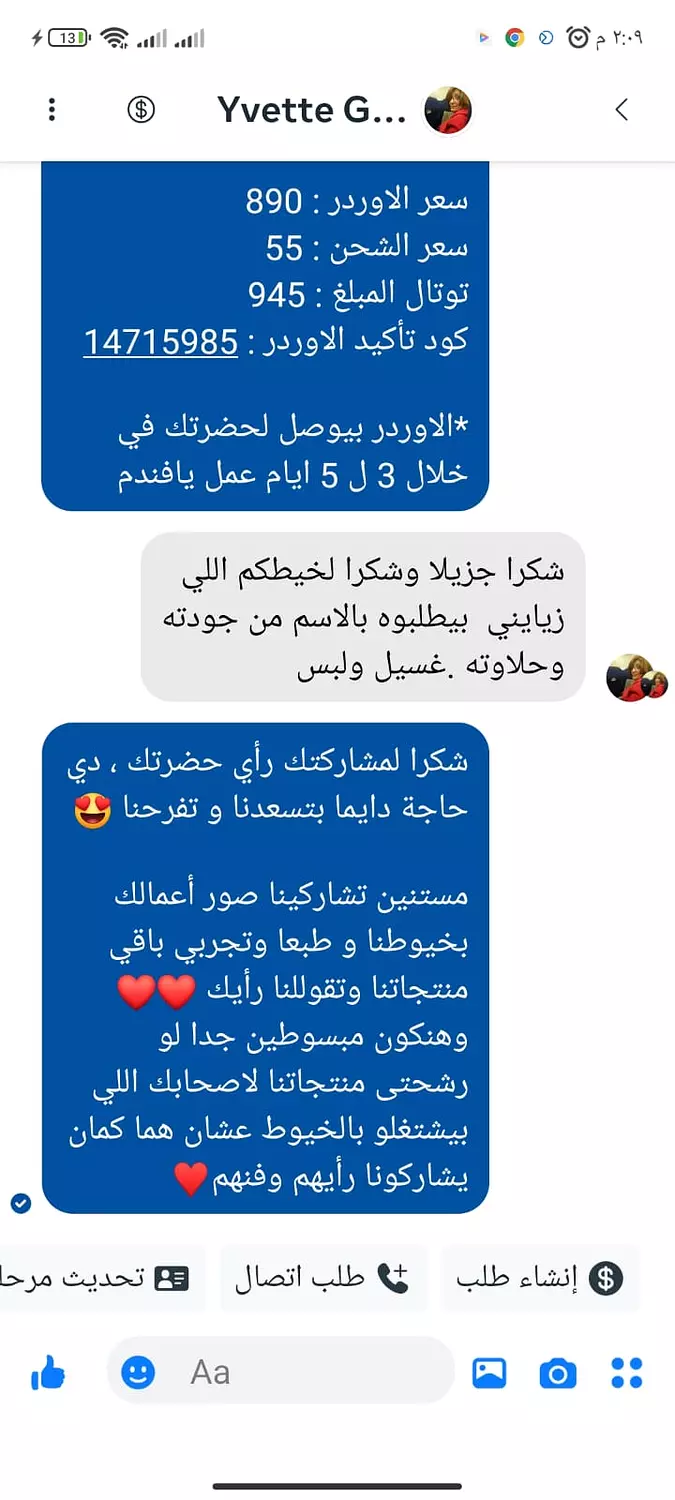This screenshot has height=1500, width=675.
Task: Focus the Aa message input field
Action: coord(300,1372)
